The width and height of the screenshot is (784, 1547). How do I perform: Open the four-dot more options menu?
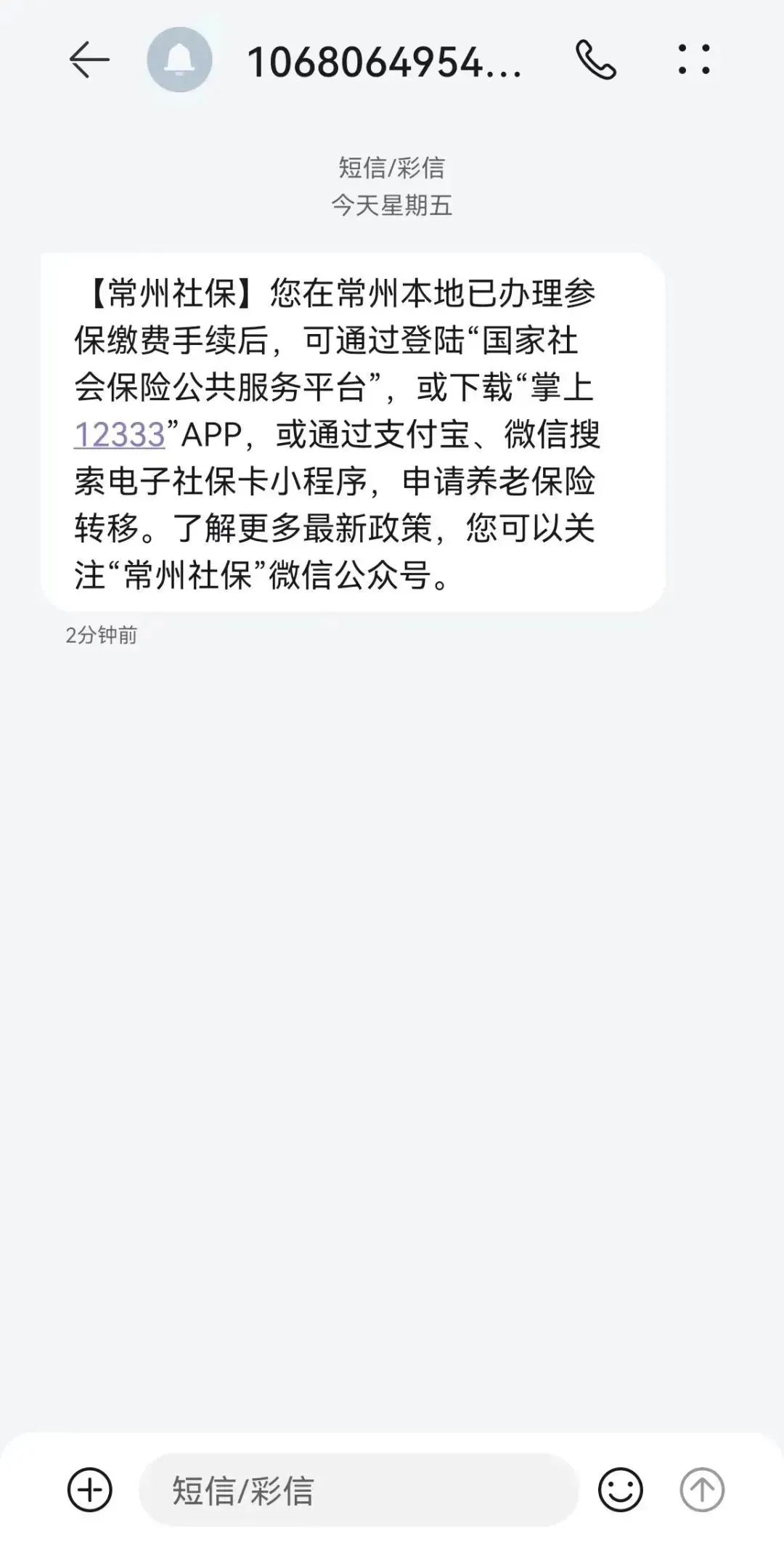coord(694,60)
